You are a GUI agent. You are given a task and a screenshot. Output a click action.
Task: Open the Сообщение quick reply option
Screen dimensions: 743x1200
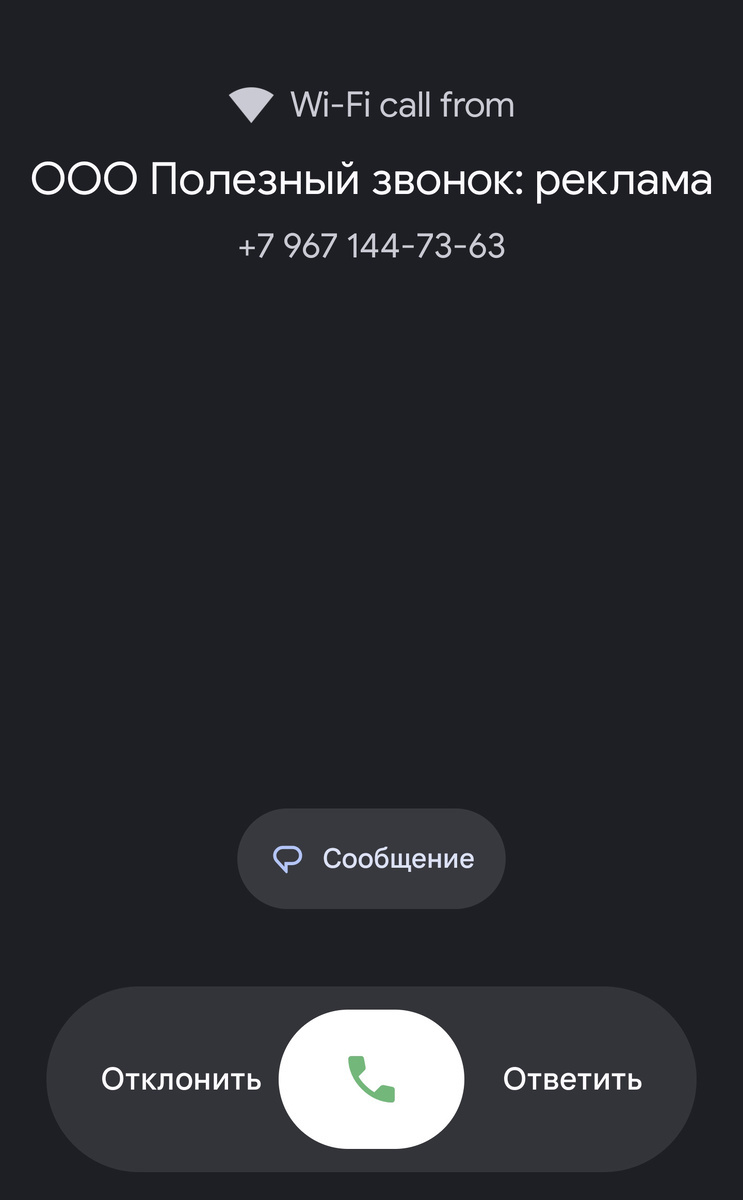(x=371, y=857)
